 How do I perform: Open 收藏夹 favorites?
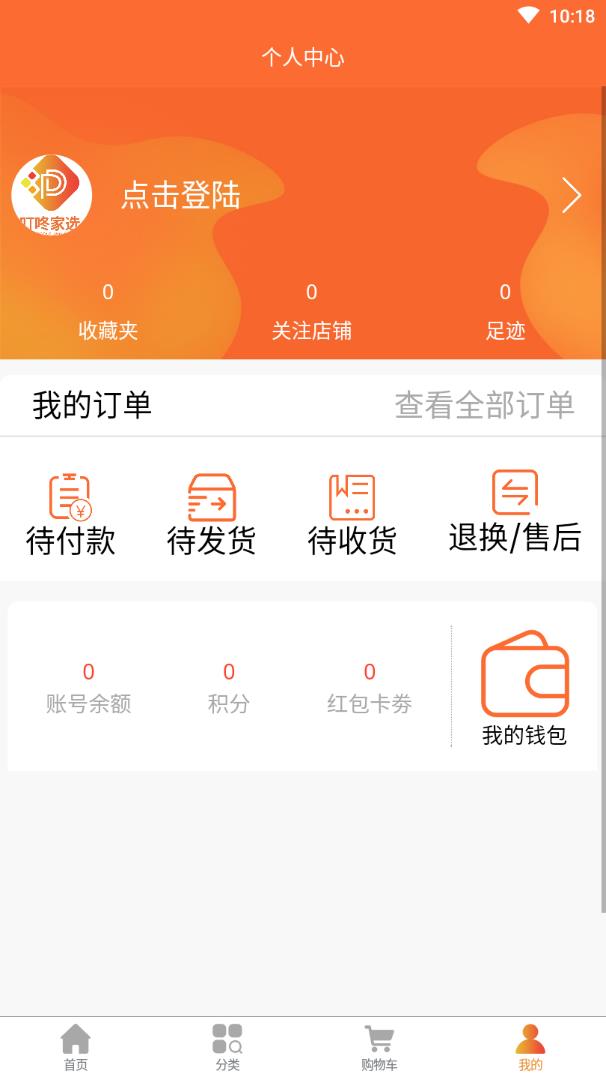[x=108, y=312]
